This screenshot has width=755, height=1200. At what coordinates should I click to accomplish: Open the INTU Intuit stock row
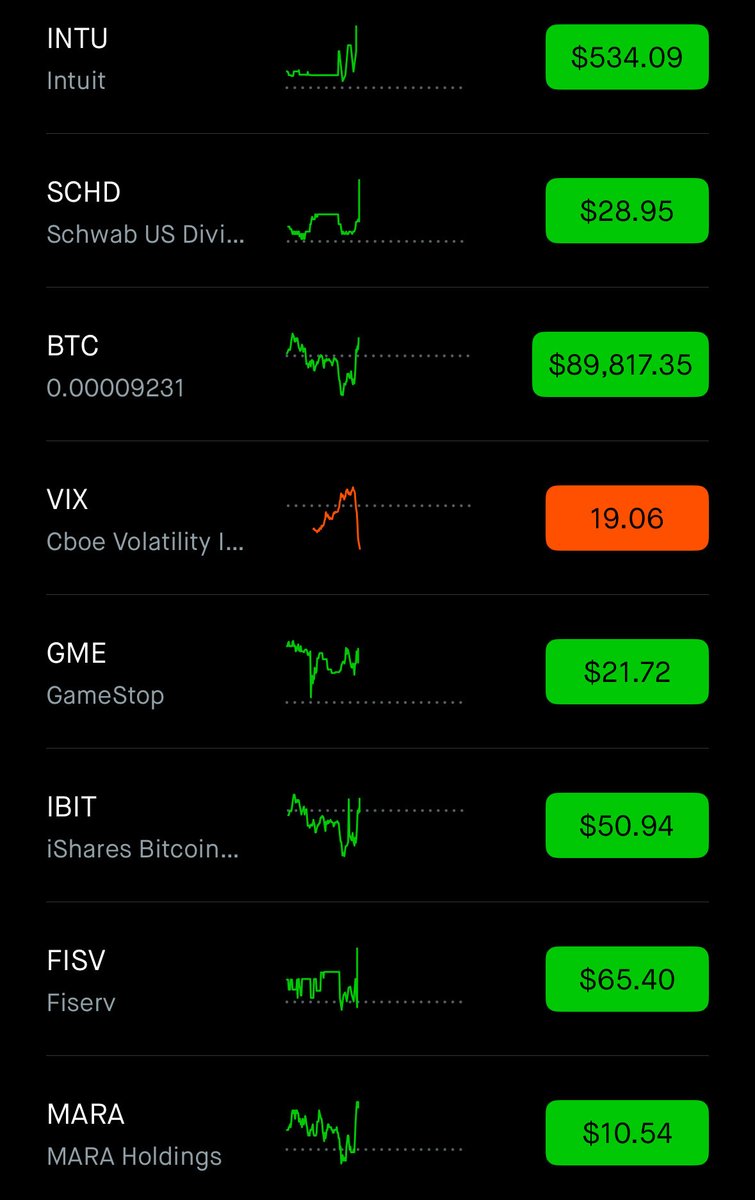pos(150,58)
